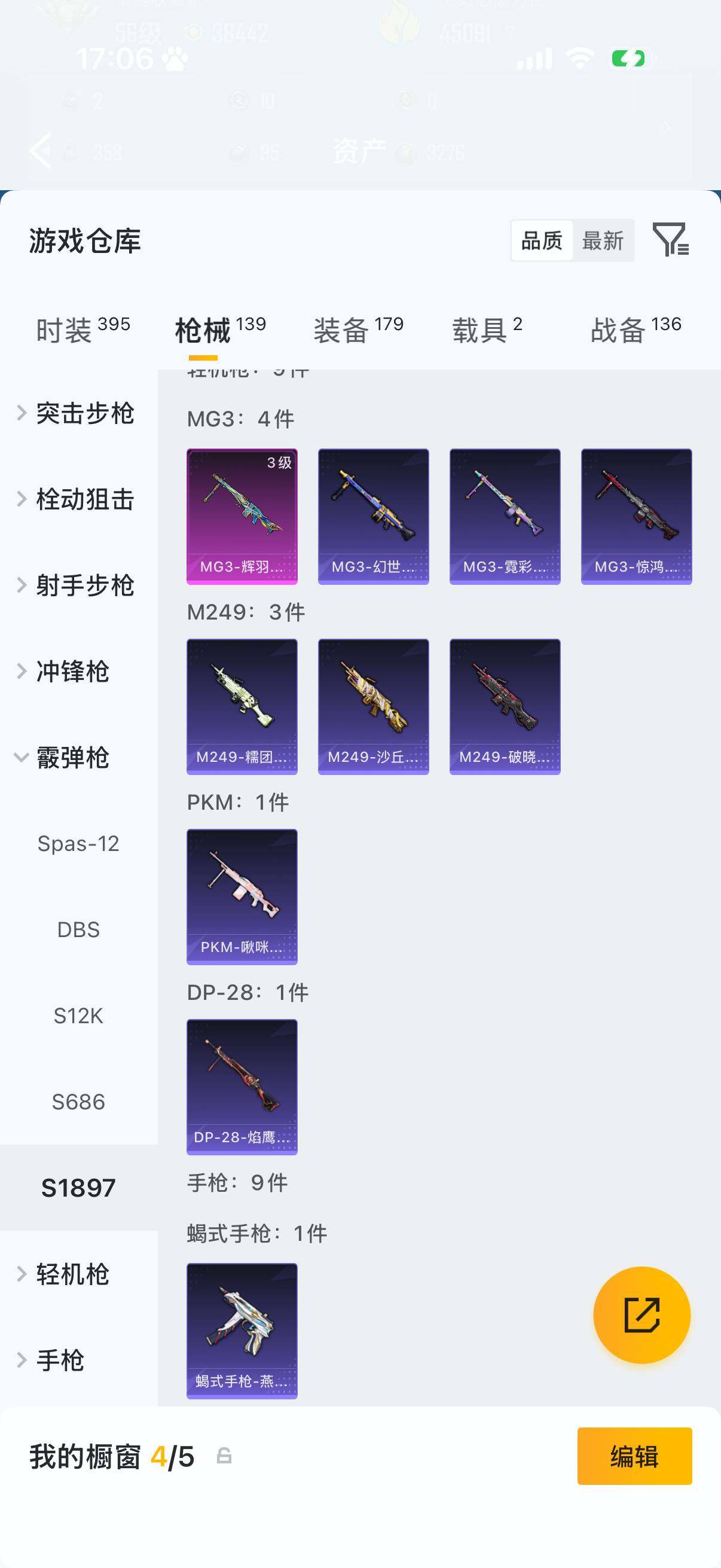Open the MG3-辉羽 level 3 skin
721x1568 pixels.
[242, 517]
